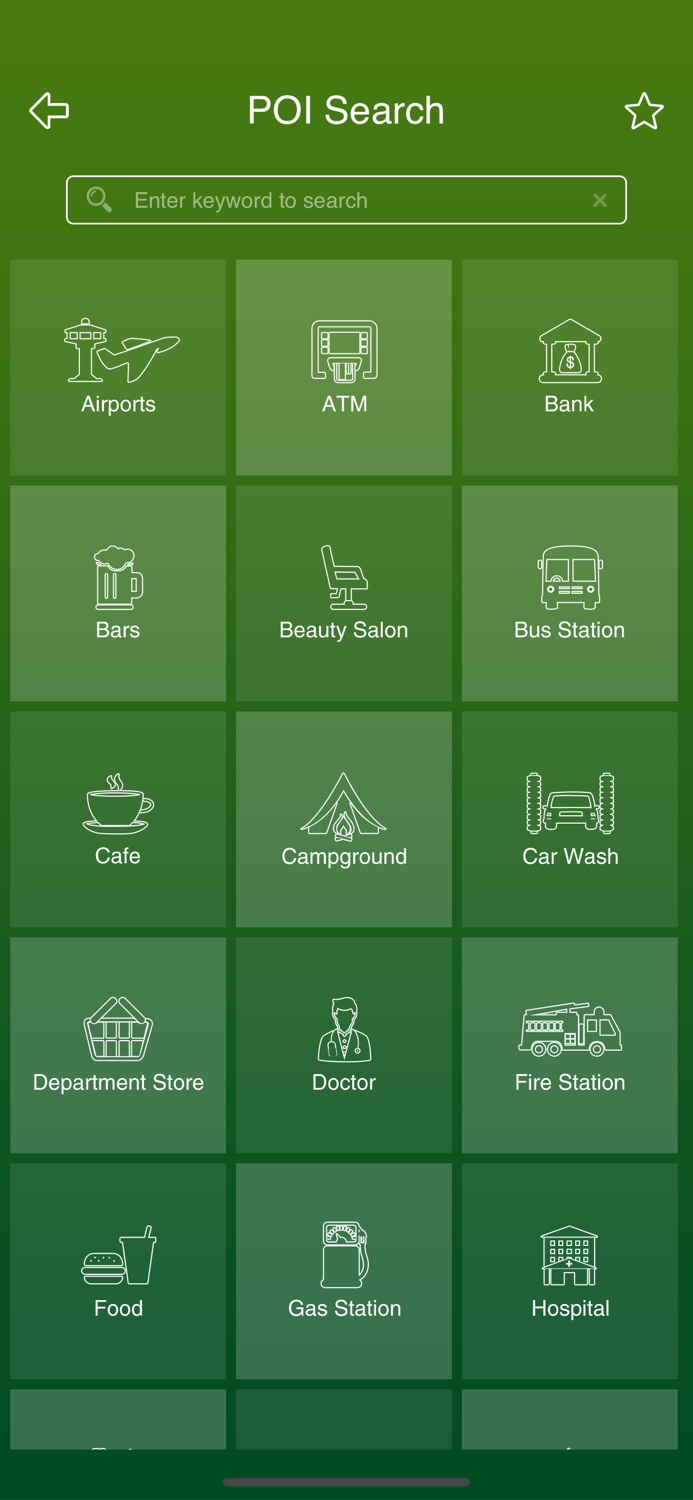Select the ATM category
This screenshot has height=1500, width=693.
pos(344,367)
